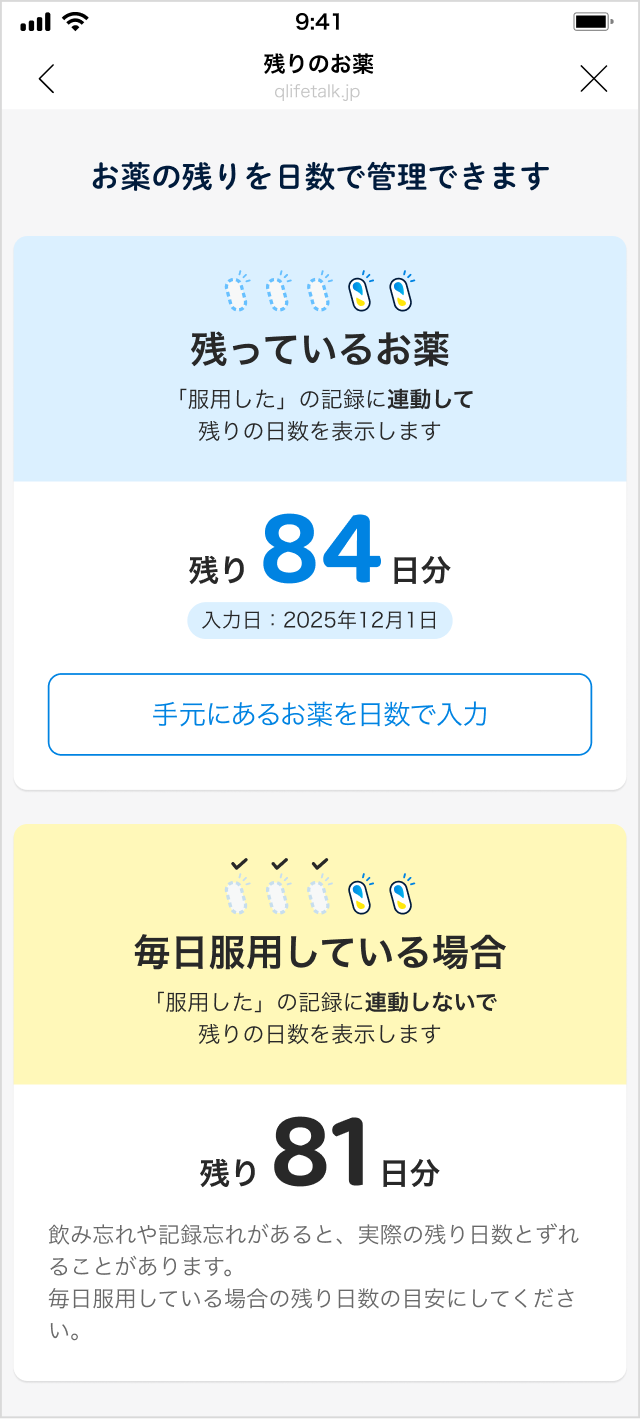640x1419 pixels.
Task: Go back using the header arrow
Action: coord(46,79)
